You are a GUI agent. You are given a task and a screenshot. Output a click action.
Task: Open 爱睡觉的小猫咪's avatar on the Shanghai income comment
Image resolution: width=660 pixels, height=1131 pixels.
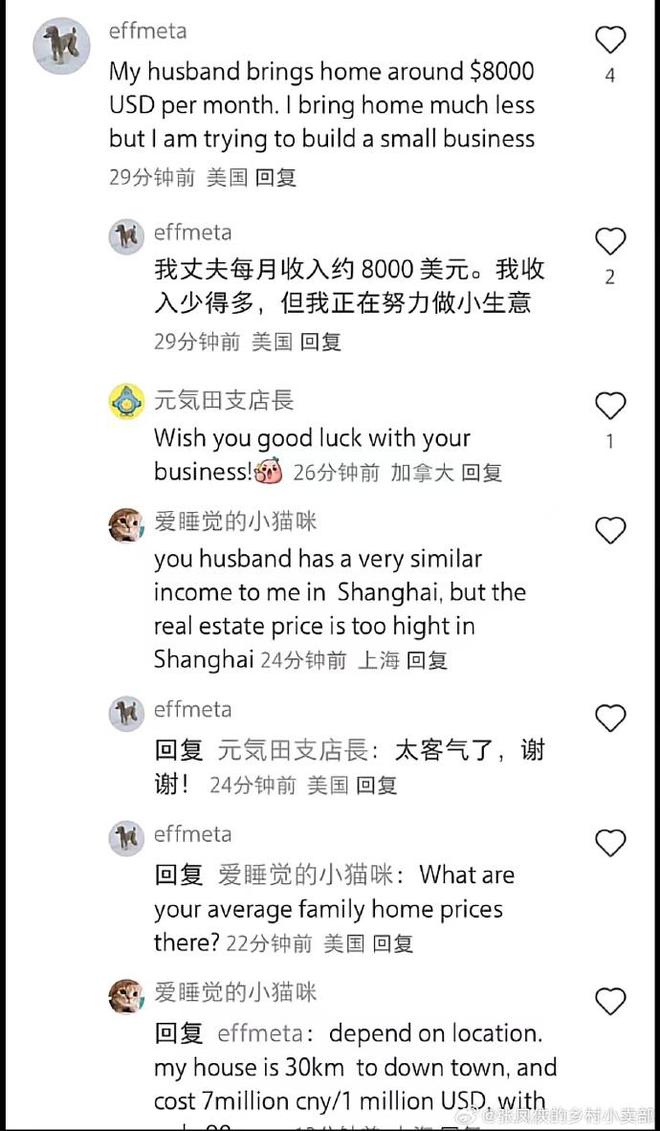click(x=127, y=524)
